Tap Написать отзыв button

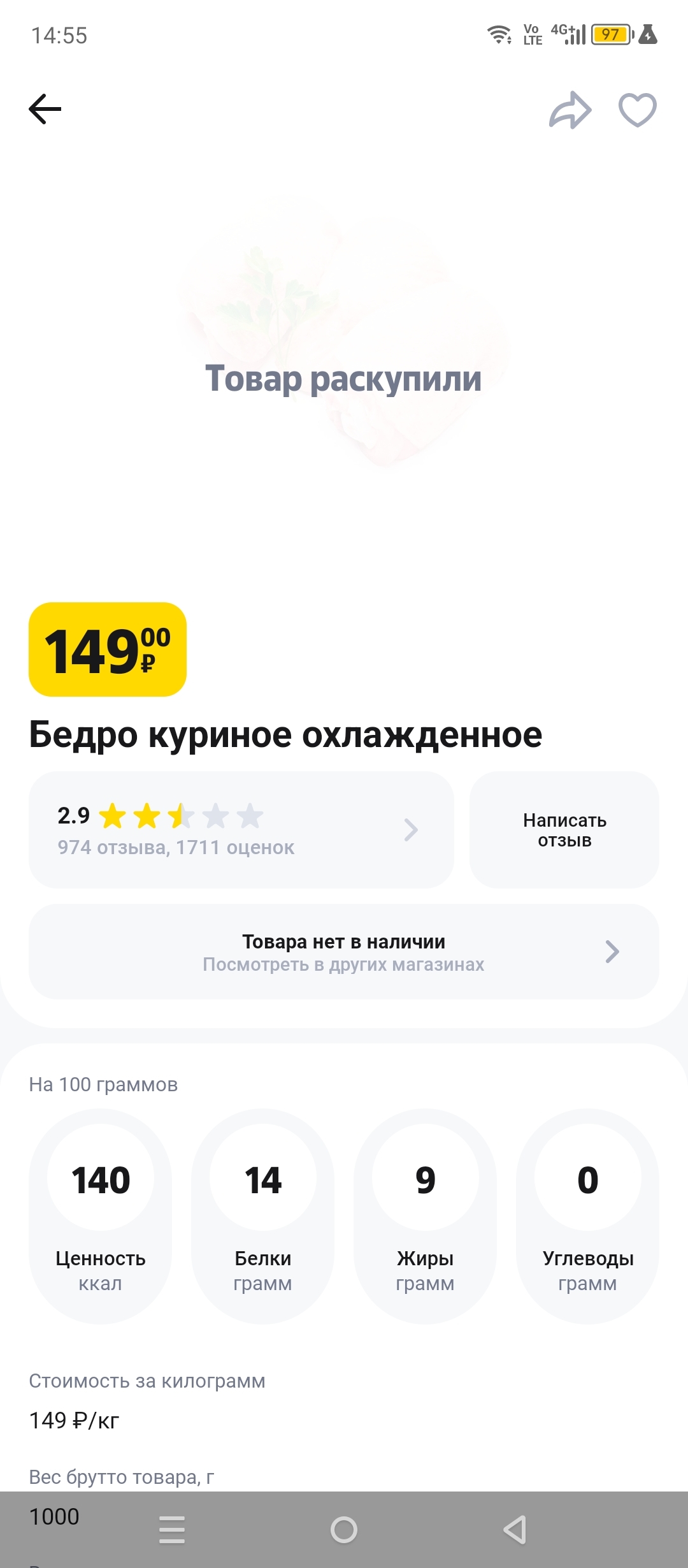click(564, 830)
